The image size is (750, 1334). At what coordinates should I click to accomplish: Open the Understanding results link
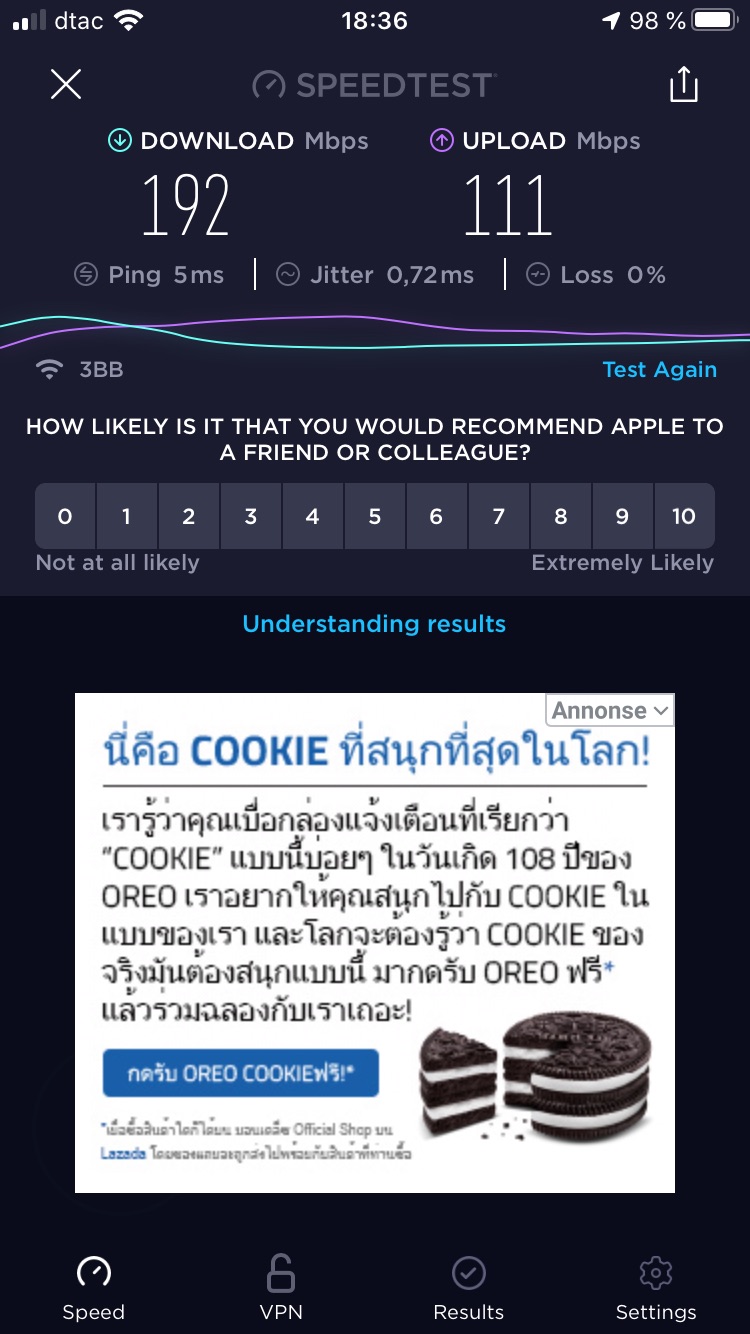coord(374,624)
